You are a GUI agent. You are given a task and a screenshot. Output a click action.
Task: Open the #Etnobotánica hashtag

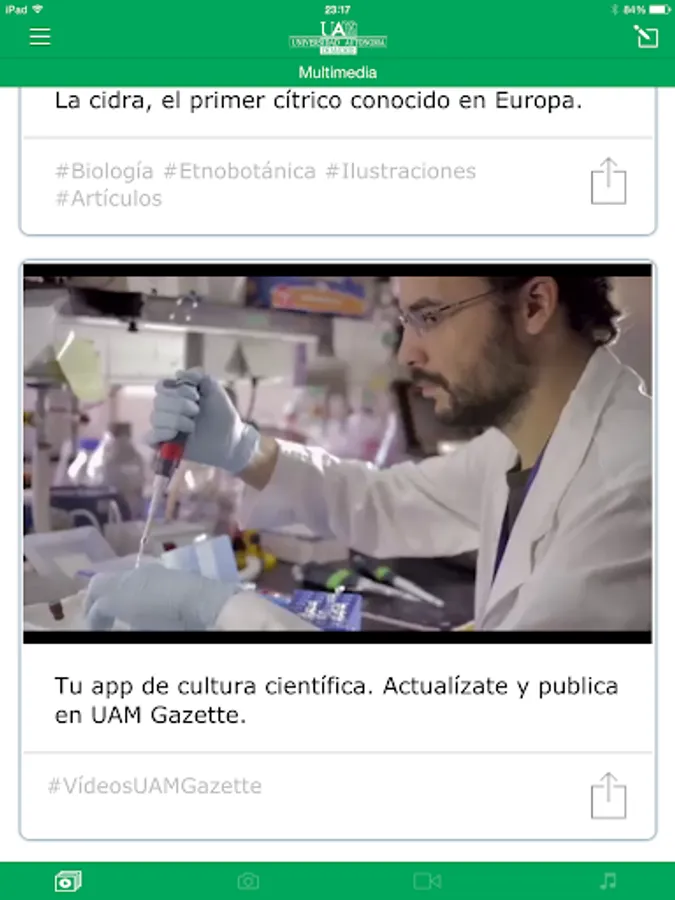click(240, 171)
